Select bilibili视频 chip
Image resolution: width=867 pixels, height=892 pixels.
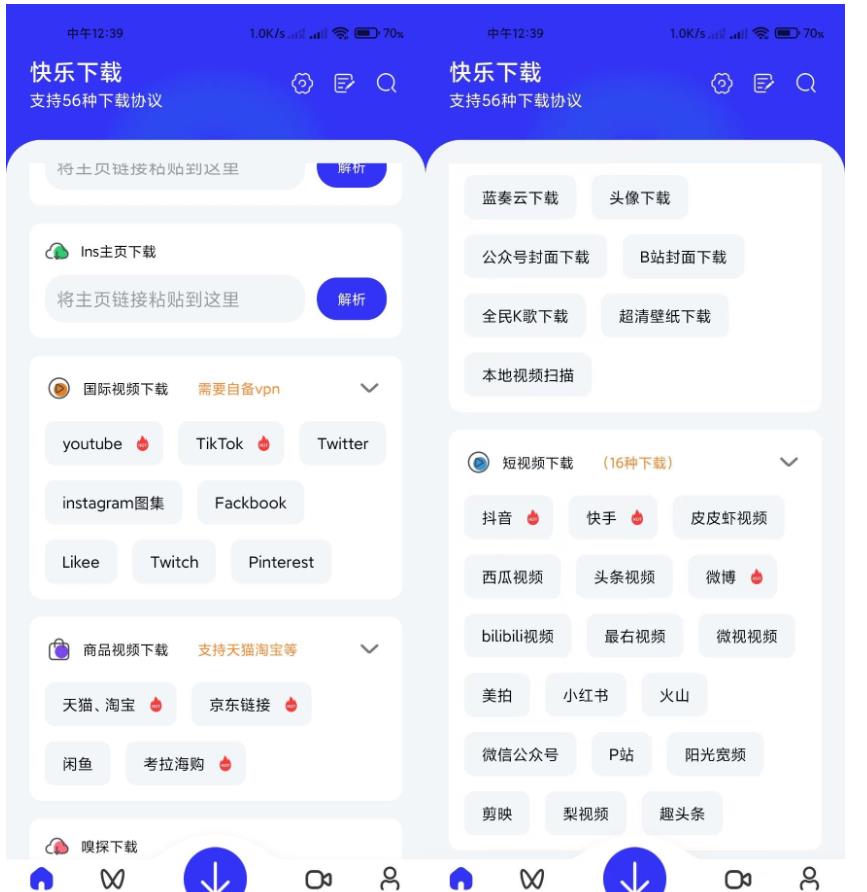518,636
